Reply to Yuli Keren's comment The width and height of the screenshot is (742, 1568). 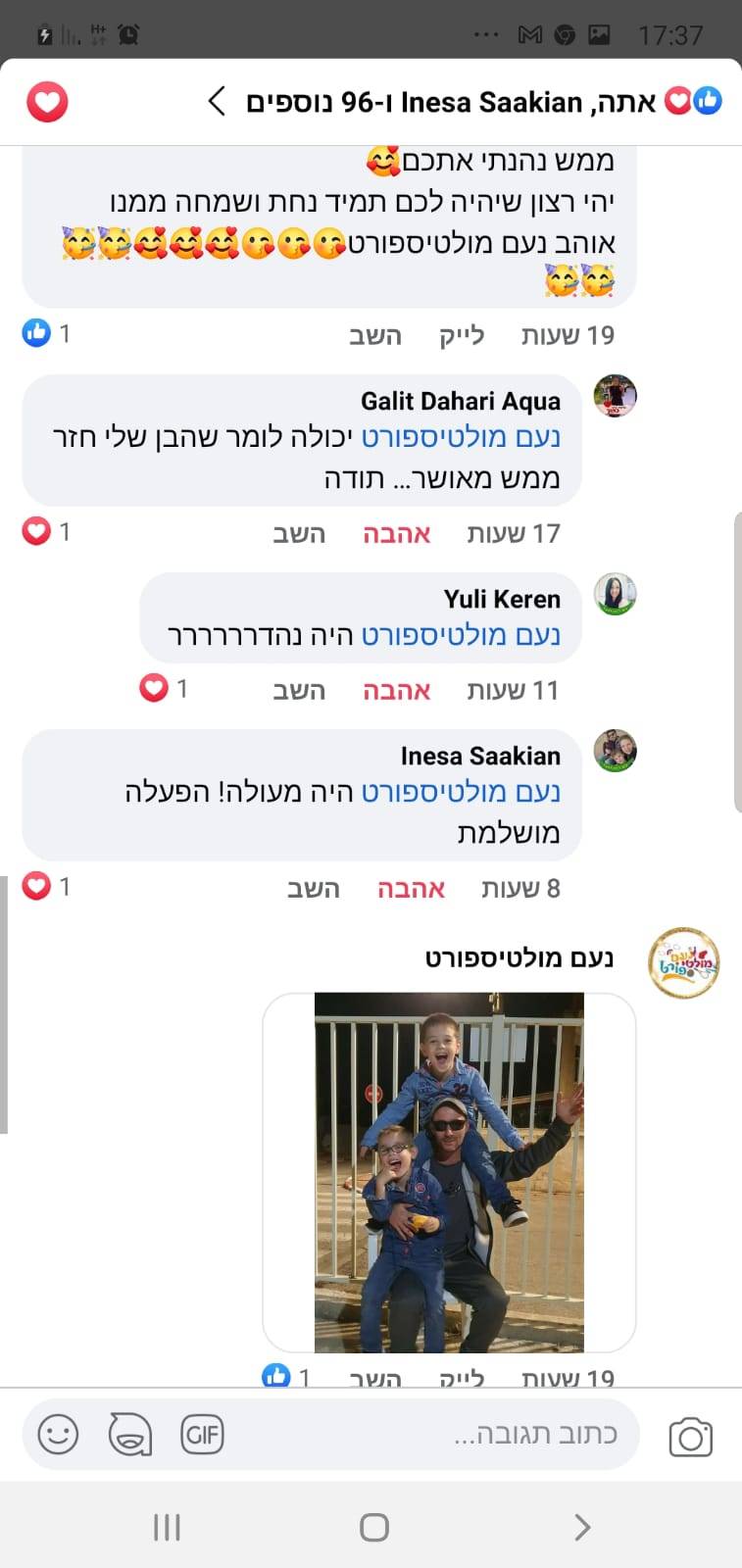(299, 690)
